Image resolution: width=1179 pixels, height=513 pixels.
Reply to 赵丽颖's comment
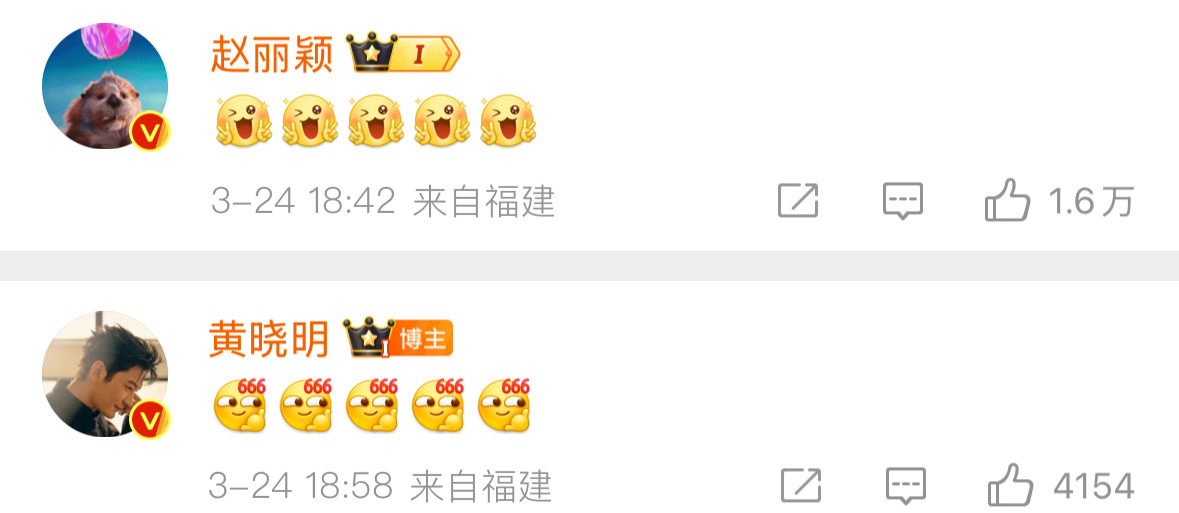coord(902,202)
